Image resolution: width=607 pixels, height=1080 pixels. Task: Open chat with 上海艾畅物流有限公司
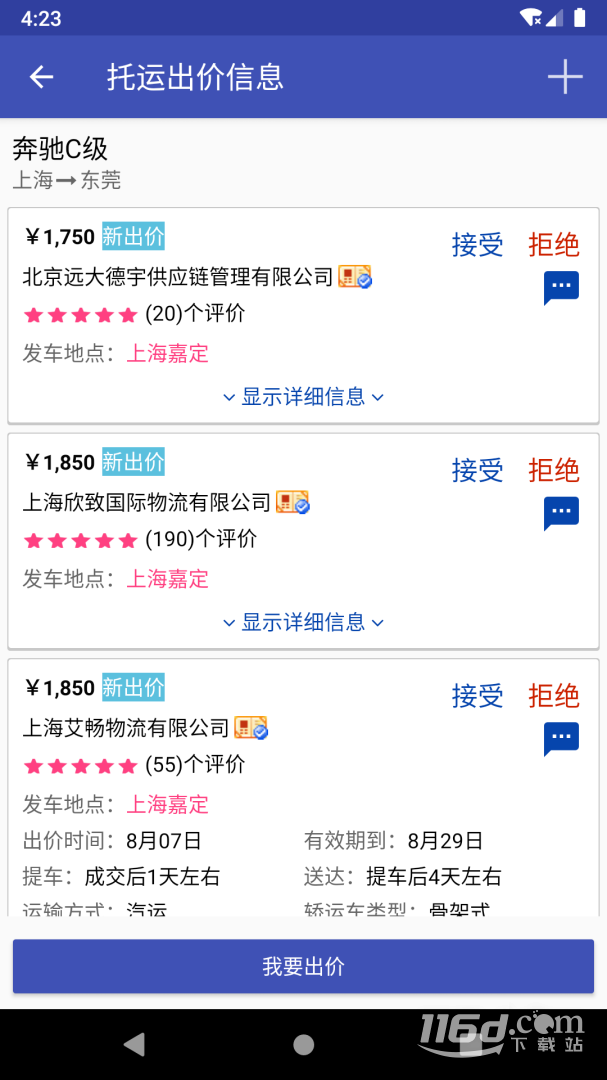point(561,739)
